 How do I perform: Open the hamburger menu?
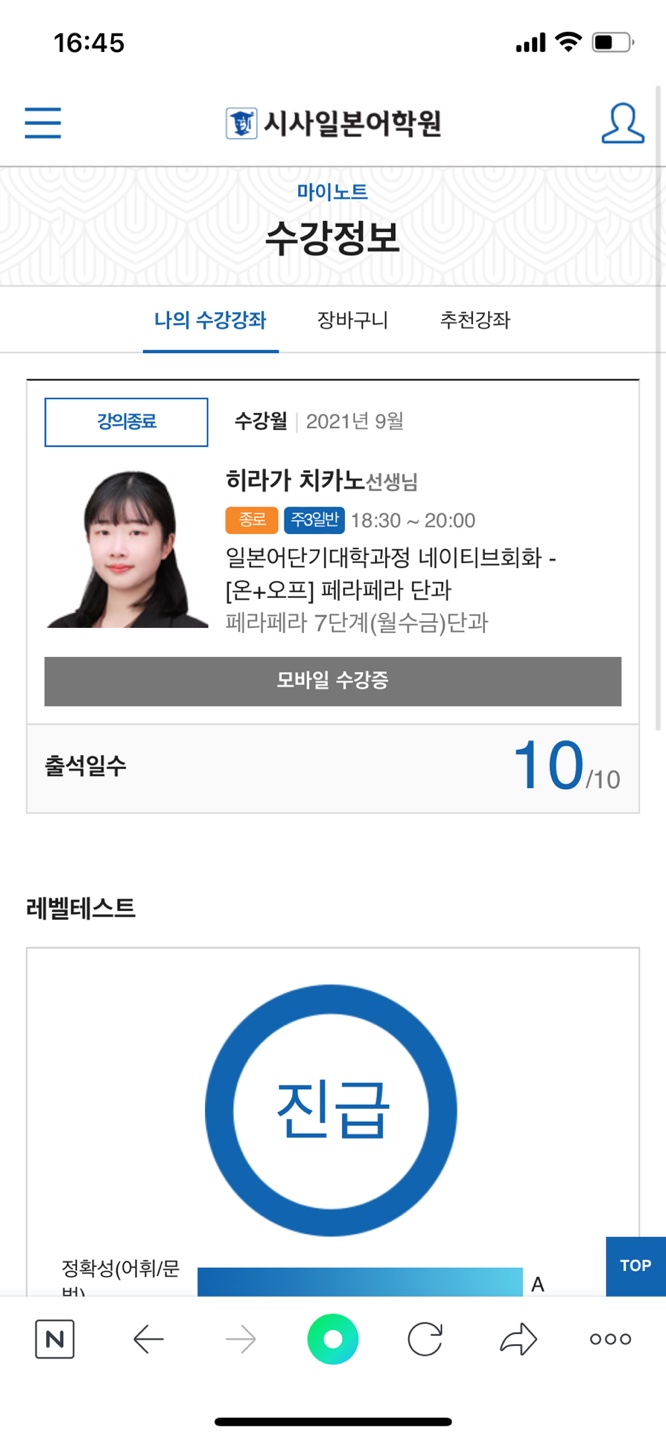click(43, 123)
